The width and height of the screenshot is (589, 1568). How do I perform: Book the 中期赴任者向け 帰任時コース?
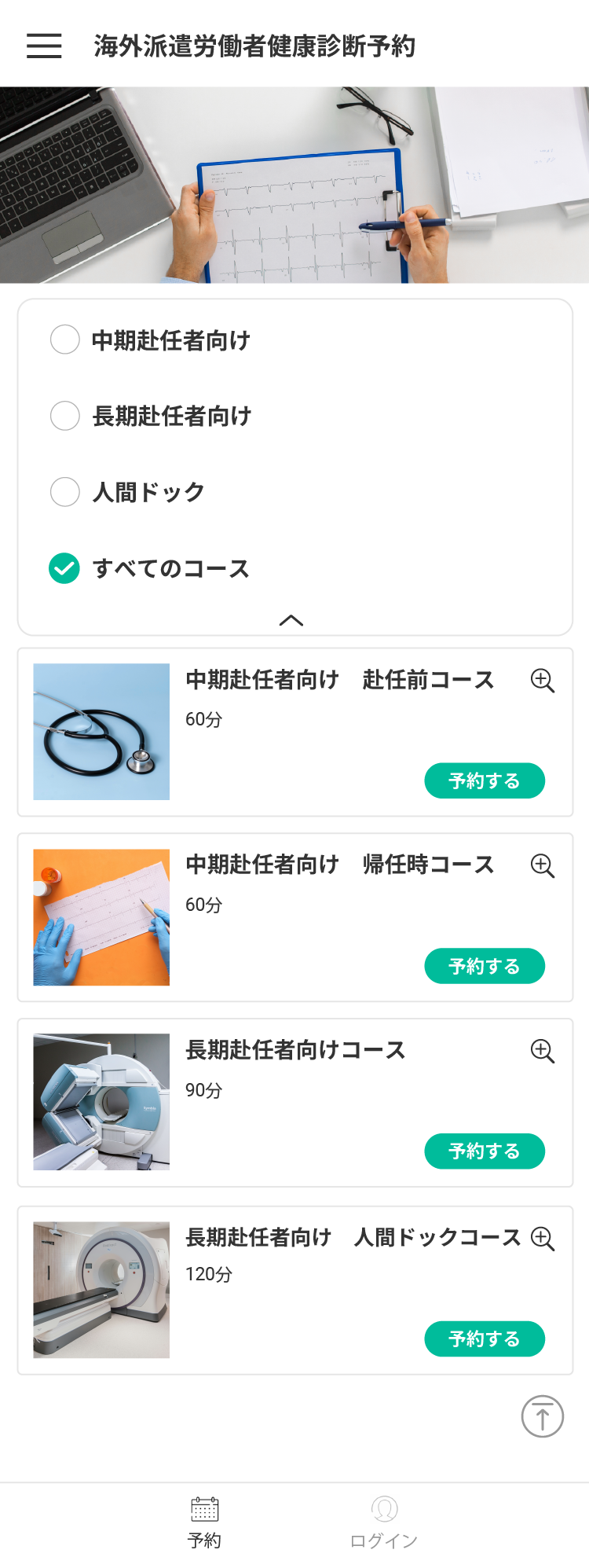[x=485, y=966]
